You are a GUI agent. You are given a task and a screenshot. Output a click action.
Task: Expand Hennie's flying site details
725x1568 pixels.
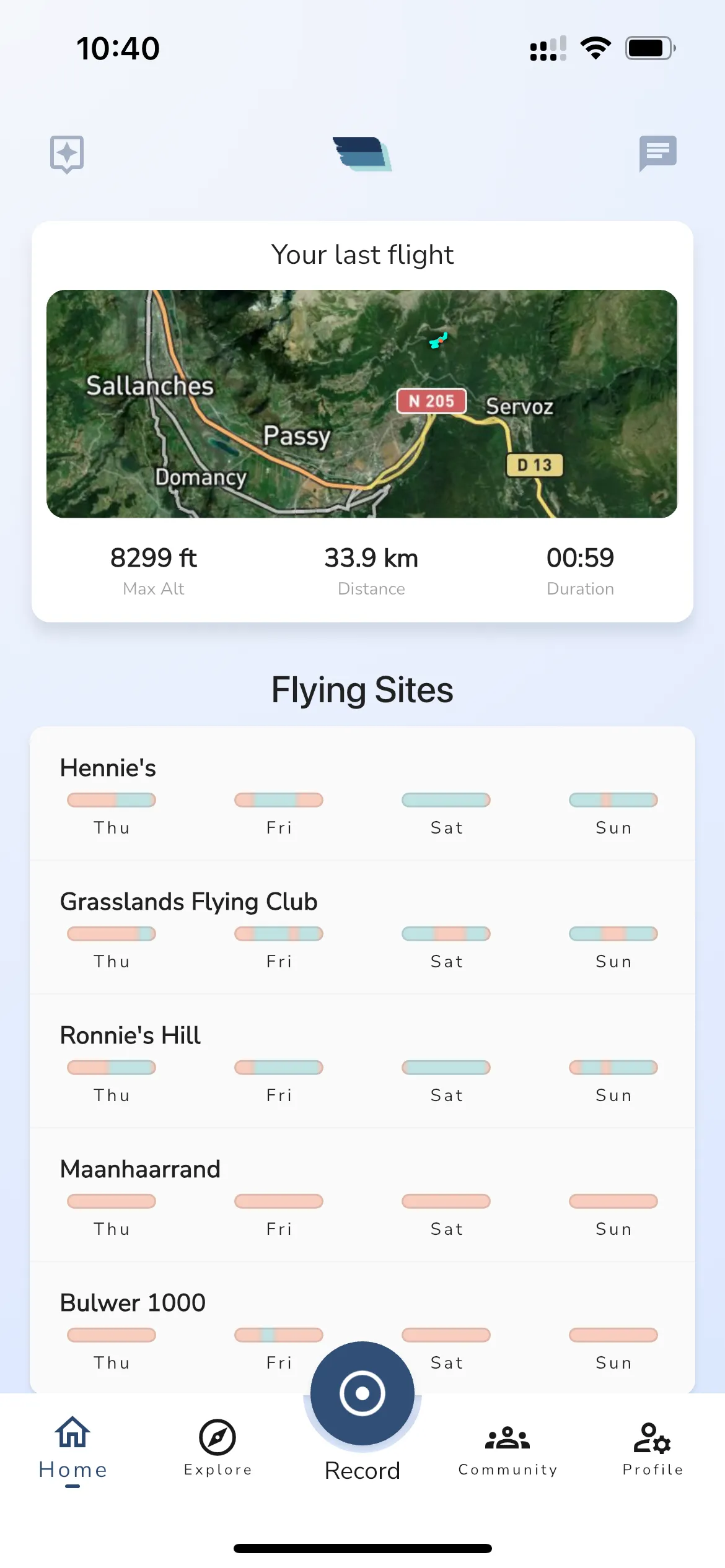click(108, 768)
